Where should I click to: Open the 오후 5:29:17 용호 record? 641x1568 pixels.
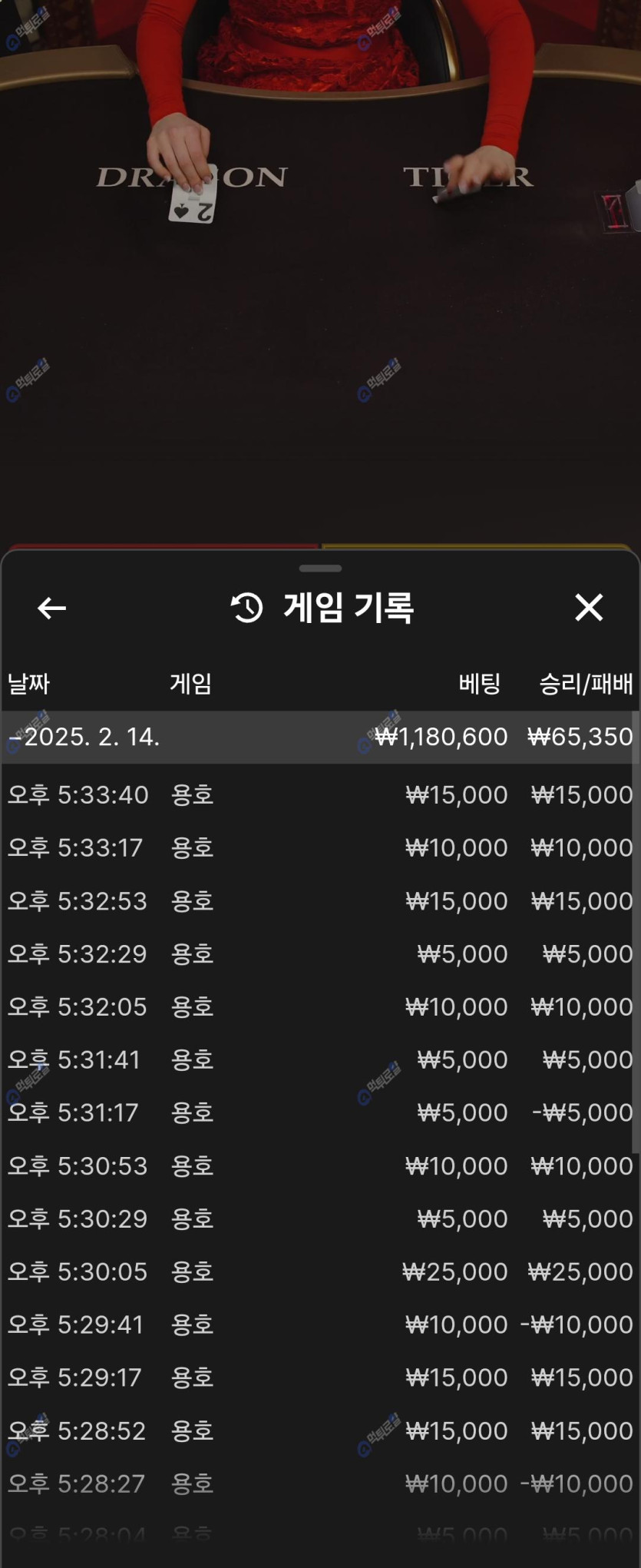click(319, 1377)
